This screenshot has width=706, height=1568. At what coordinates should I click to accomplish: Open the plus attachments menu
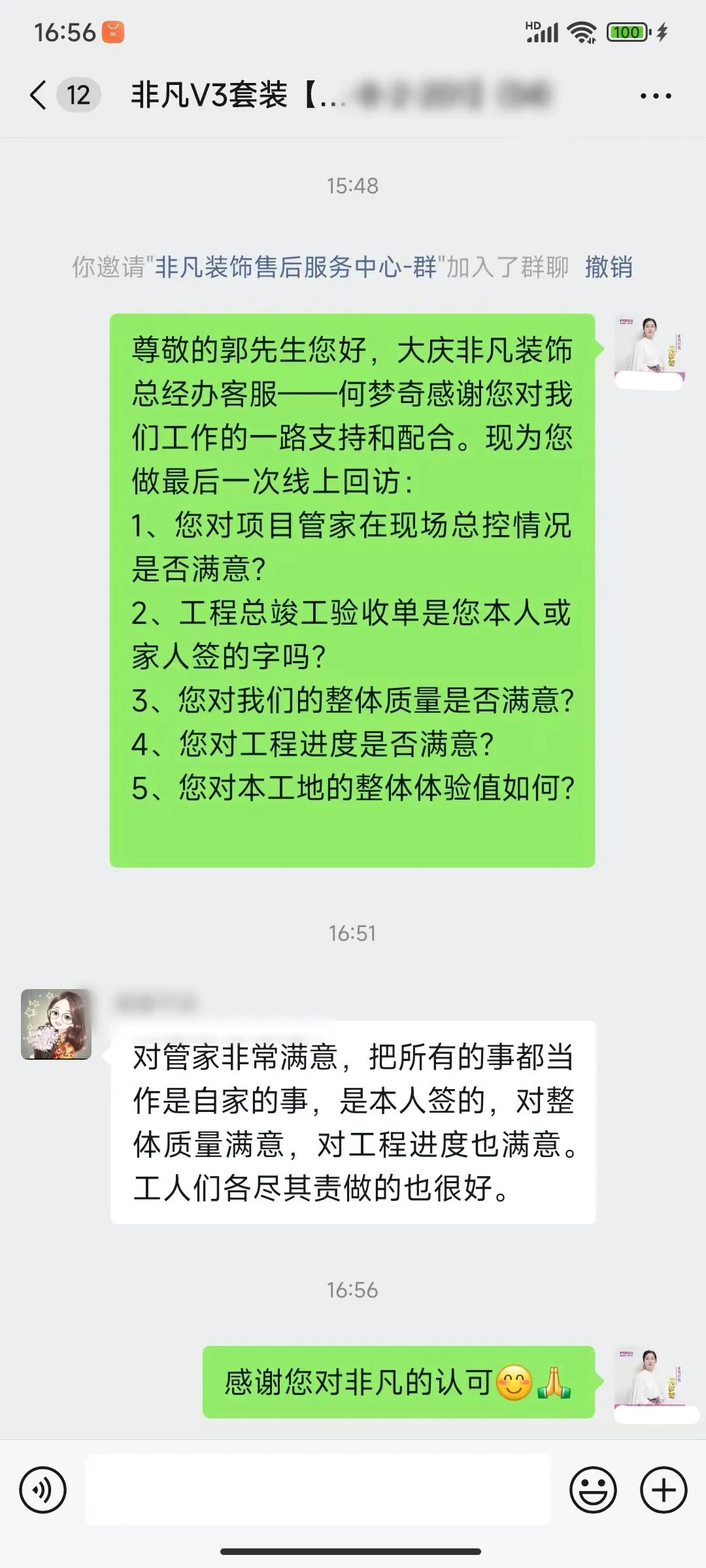[664, 1490]
